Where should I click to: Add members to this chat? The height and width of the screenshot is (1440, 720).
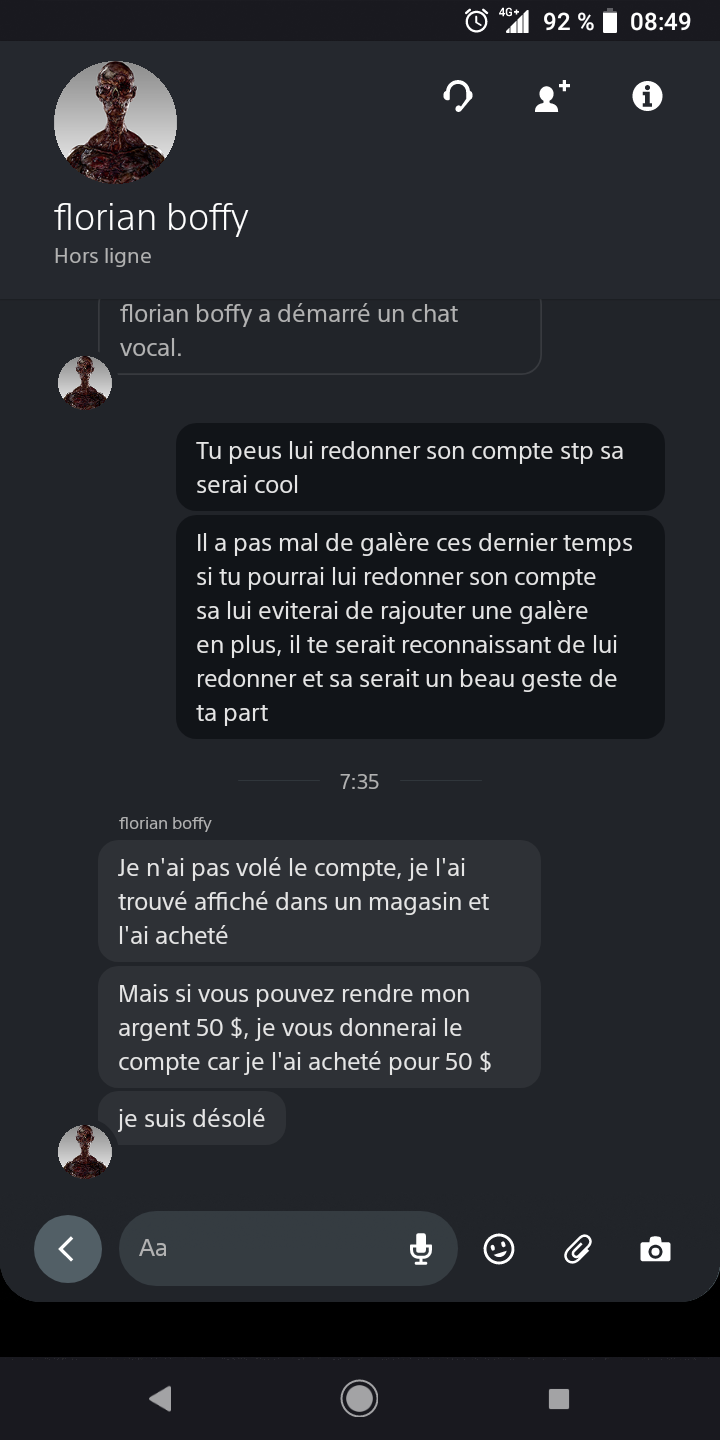[x=551, y=97]
